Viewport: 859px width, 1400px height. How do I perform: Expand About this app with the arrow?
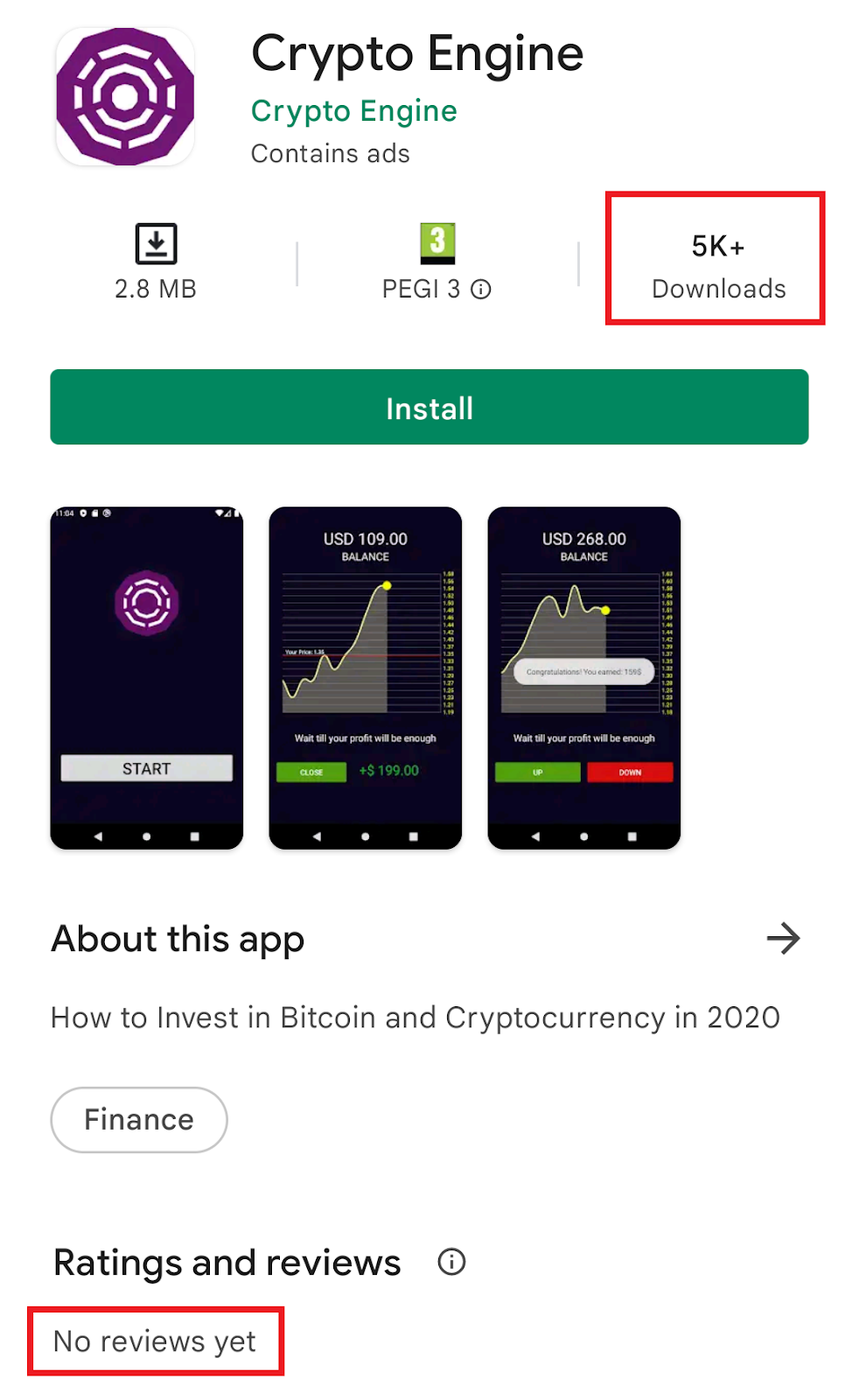tap(783, 939)
